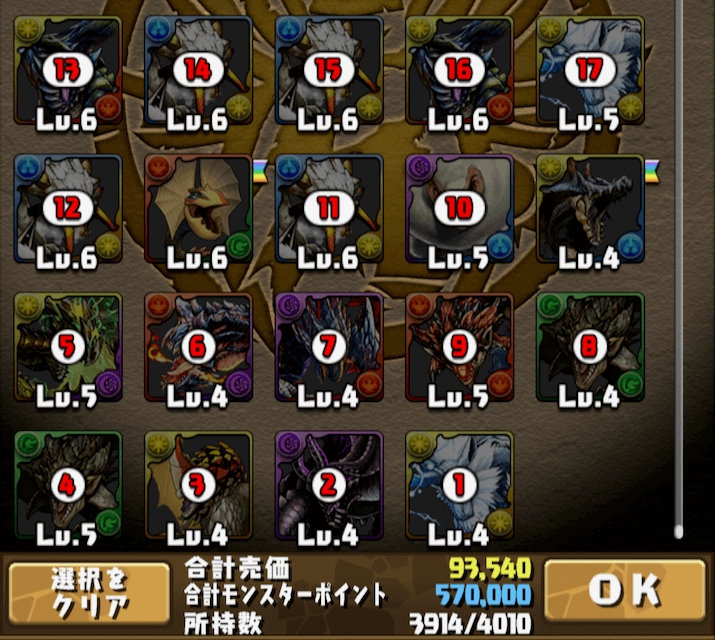Deselect the monster numbered 1
This screenshot has width=715, height=640.
point(460,485)
